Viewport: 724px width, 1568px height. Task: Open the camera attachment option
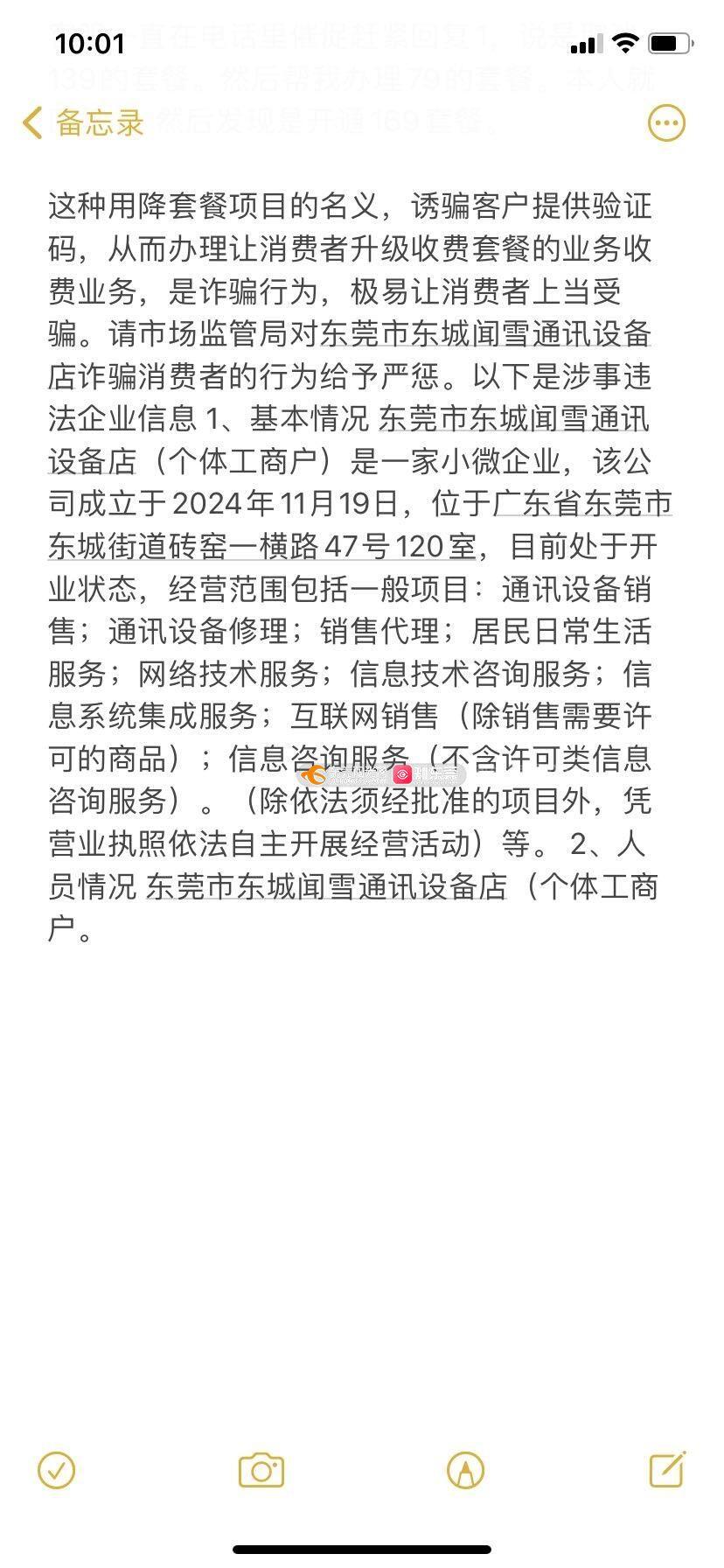click(x=261, y=1471)
